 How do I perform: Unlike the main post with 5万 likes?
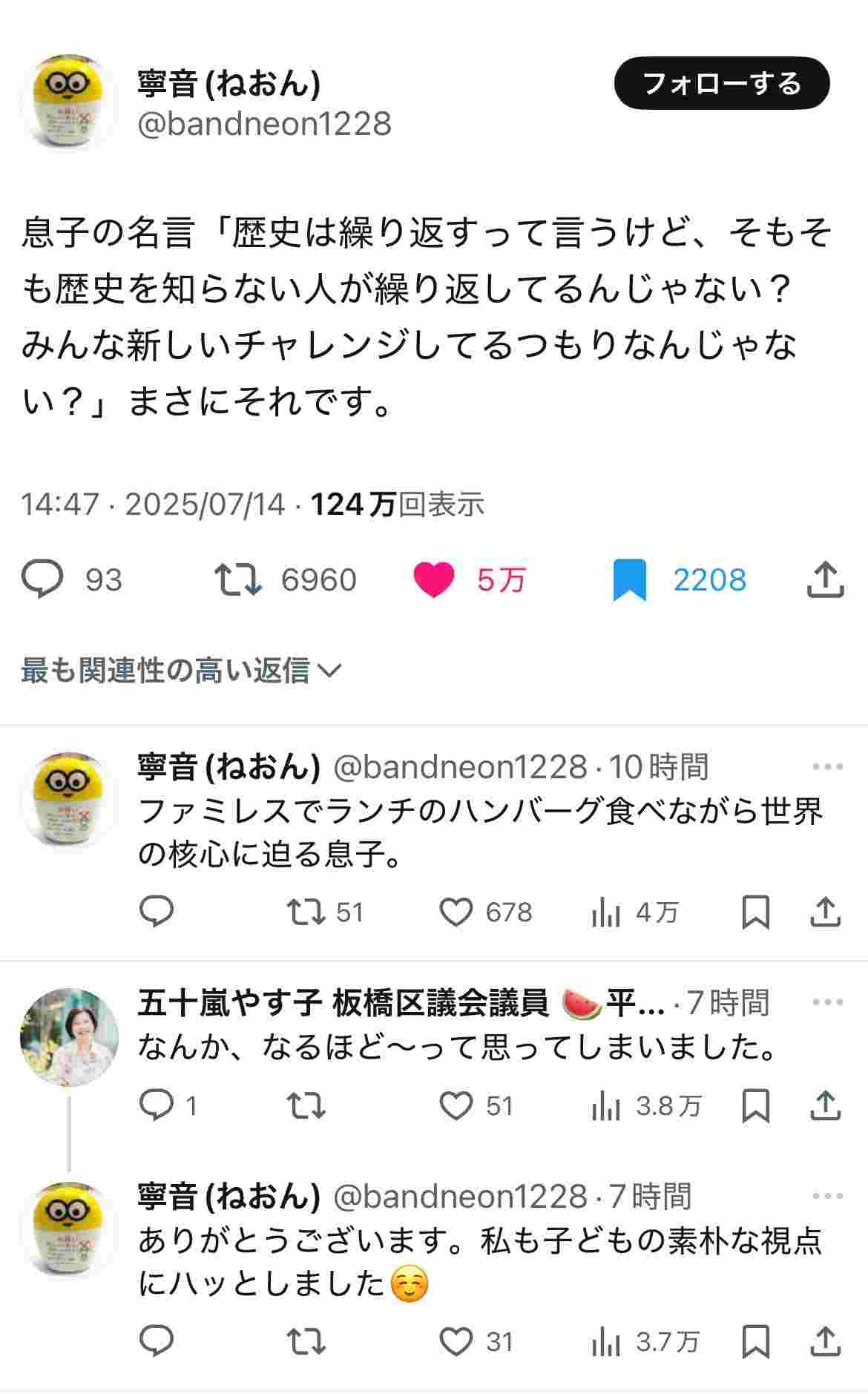click(434, 579)
